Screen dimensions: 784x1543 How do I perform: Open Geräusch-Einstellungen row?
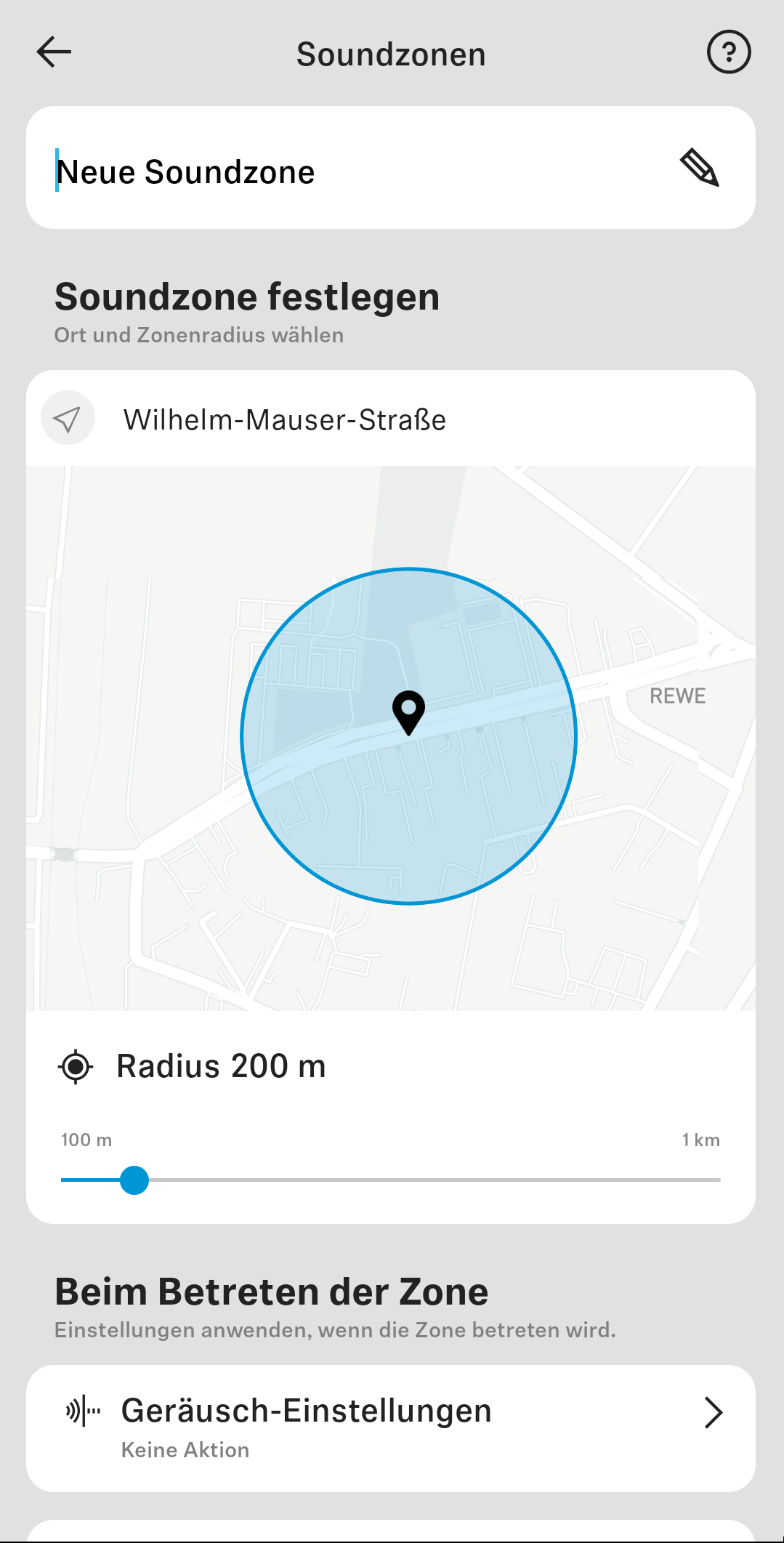391,1427
